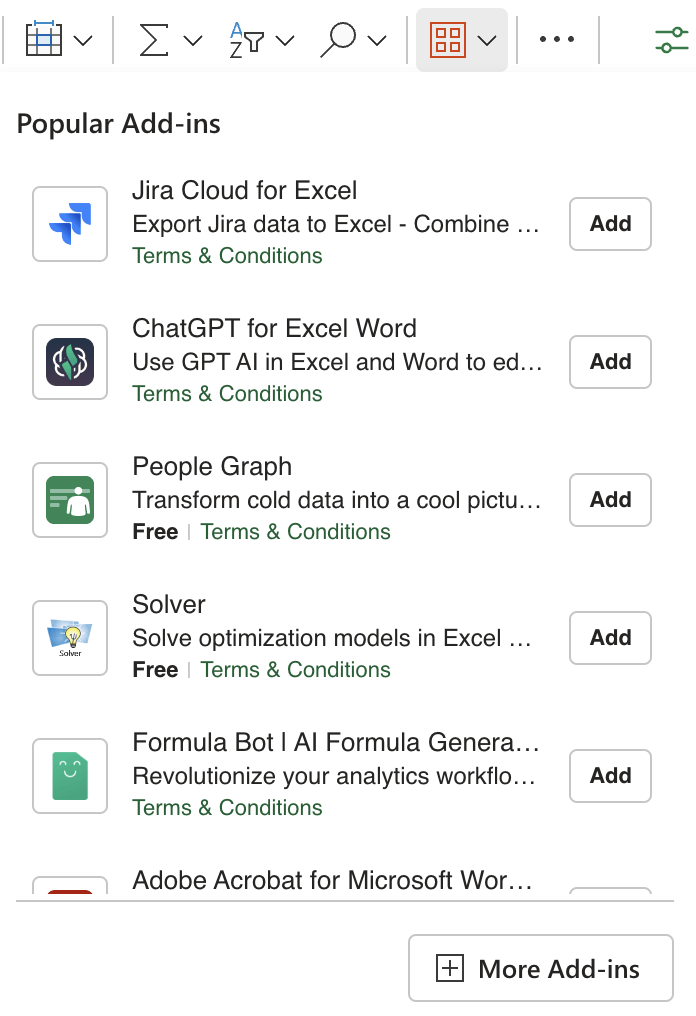Open Formula Bot Terms & Conditions
The image size is (696, 1016).
(x=227, y=808)
